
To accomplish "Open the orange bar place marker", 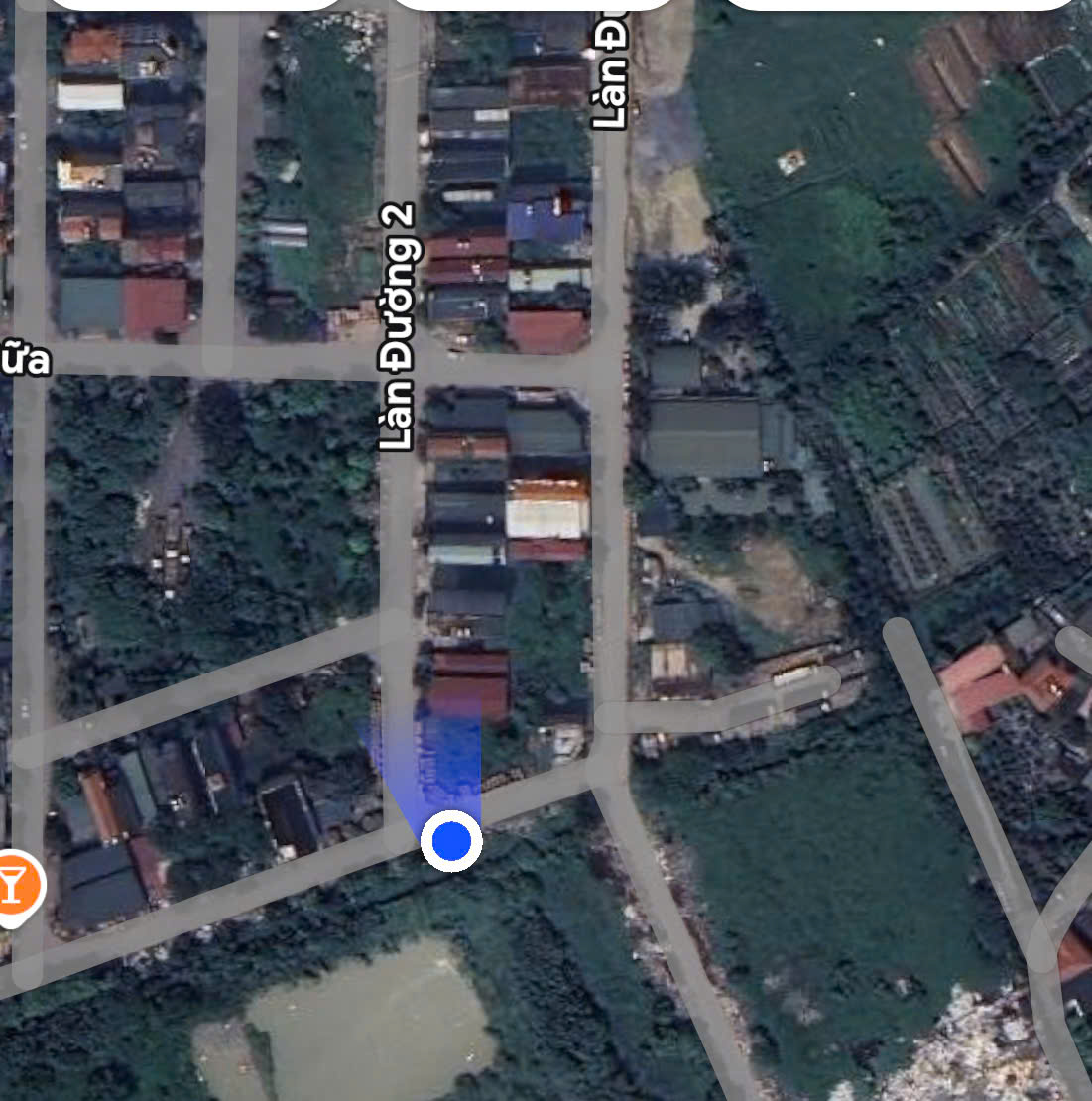I will (14, 884).
